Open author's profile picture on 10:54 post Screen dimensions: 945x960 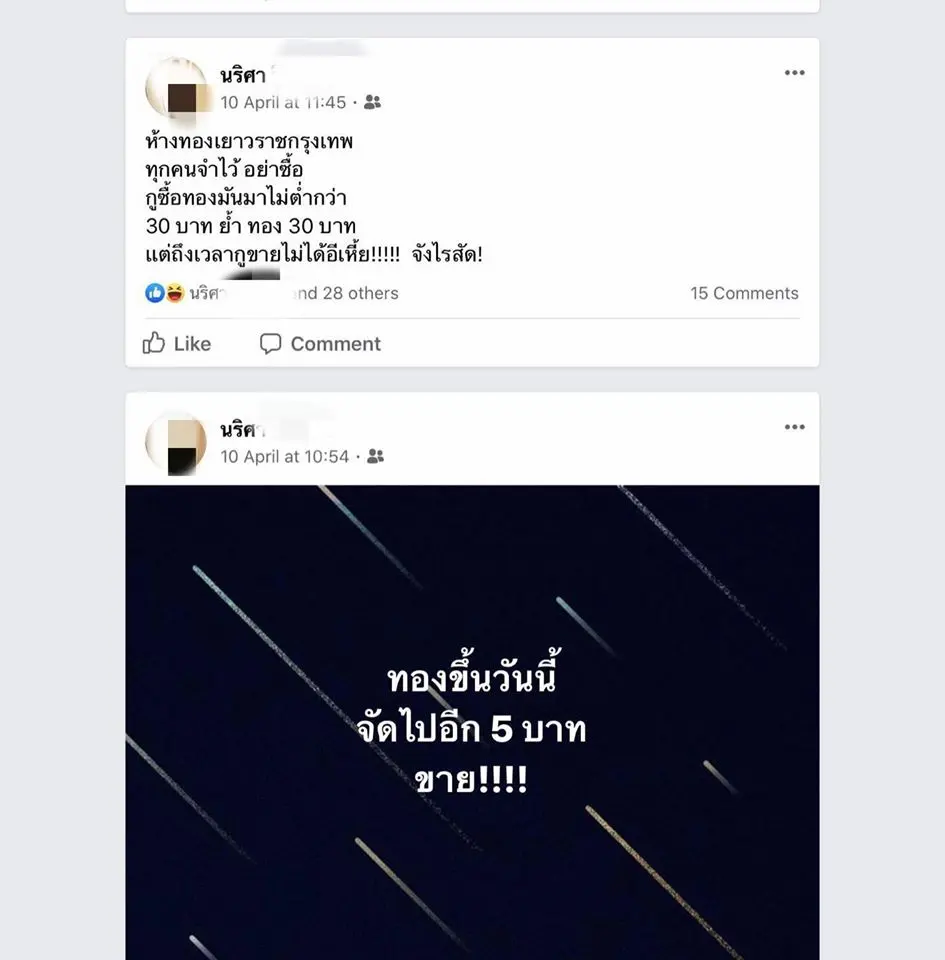click(176, 442)
